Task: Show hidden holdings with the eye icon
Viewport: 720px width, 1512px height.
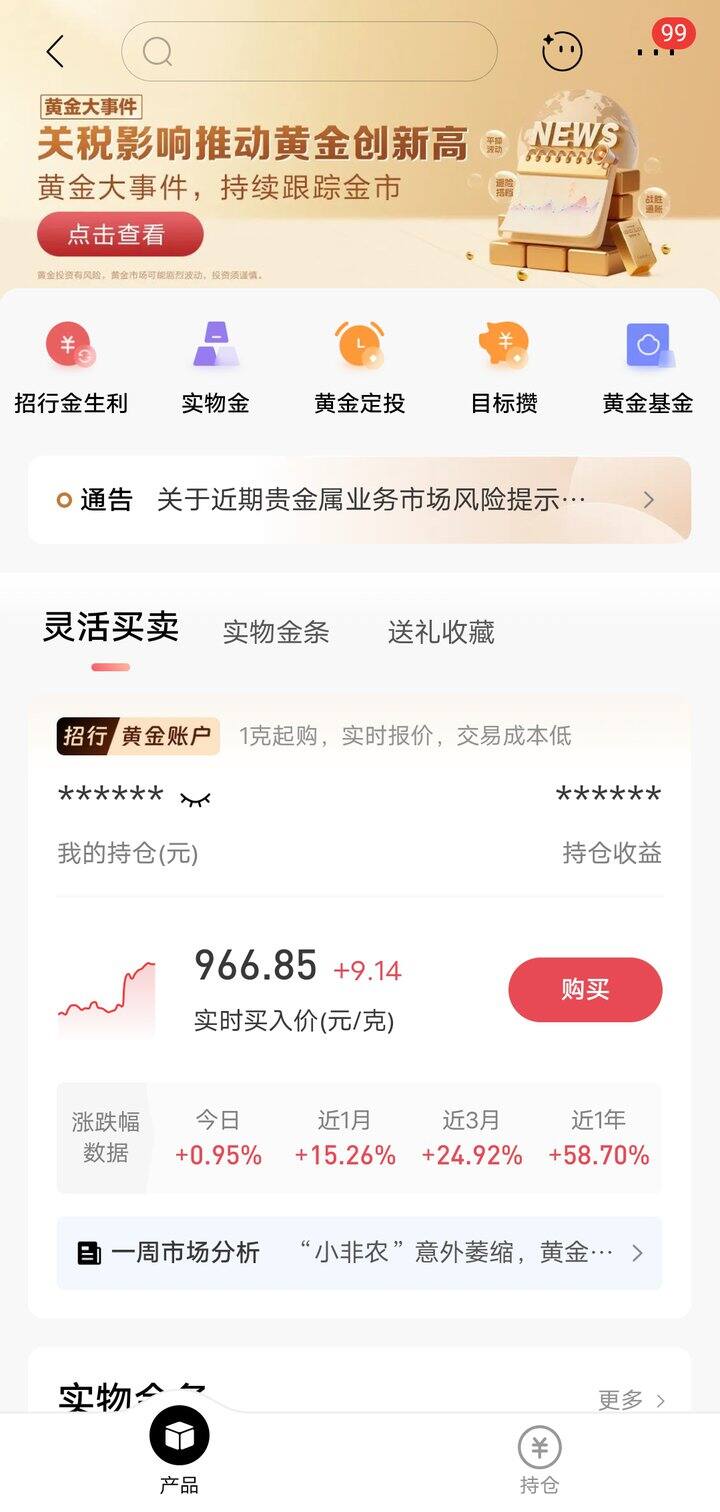Action: [x=195, y=798]
